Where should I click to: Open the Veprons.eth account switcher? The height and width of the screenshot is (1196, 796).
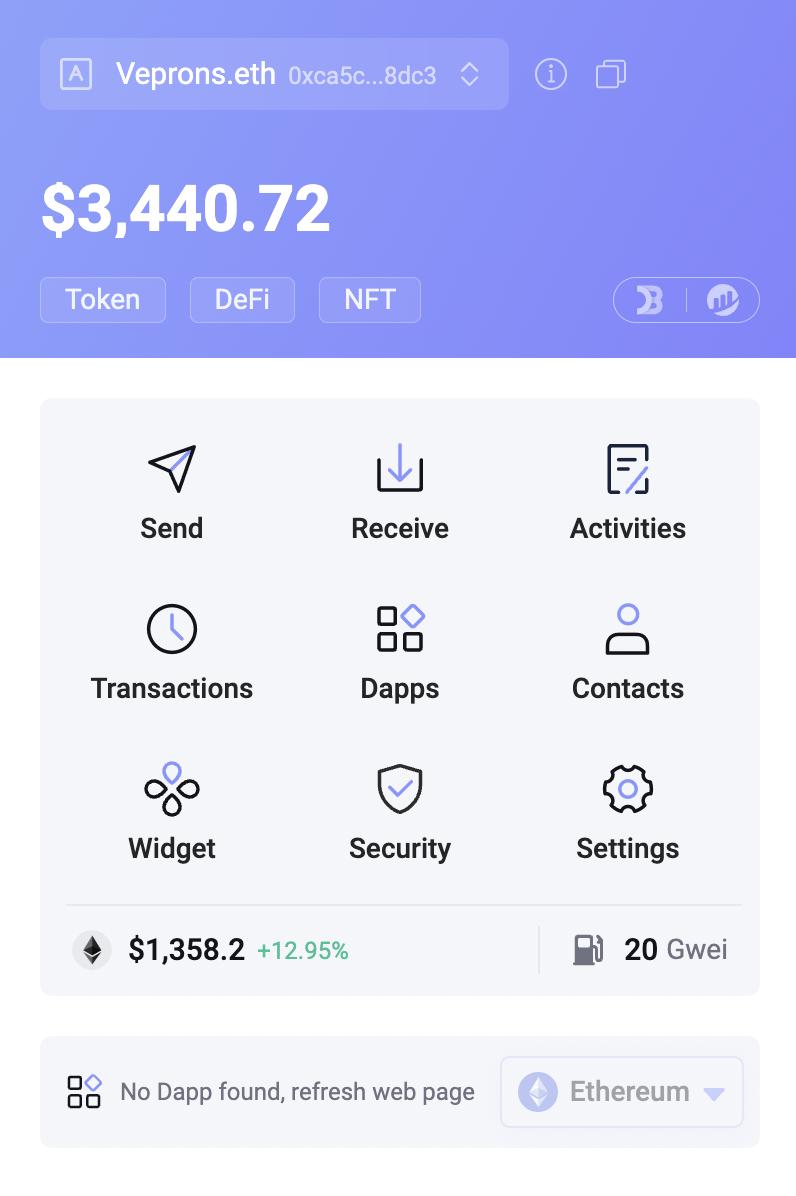pos(274,74)
